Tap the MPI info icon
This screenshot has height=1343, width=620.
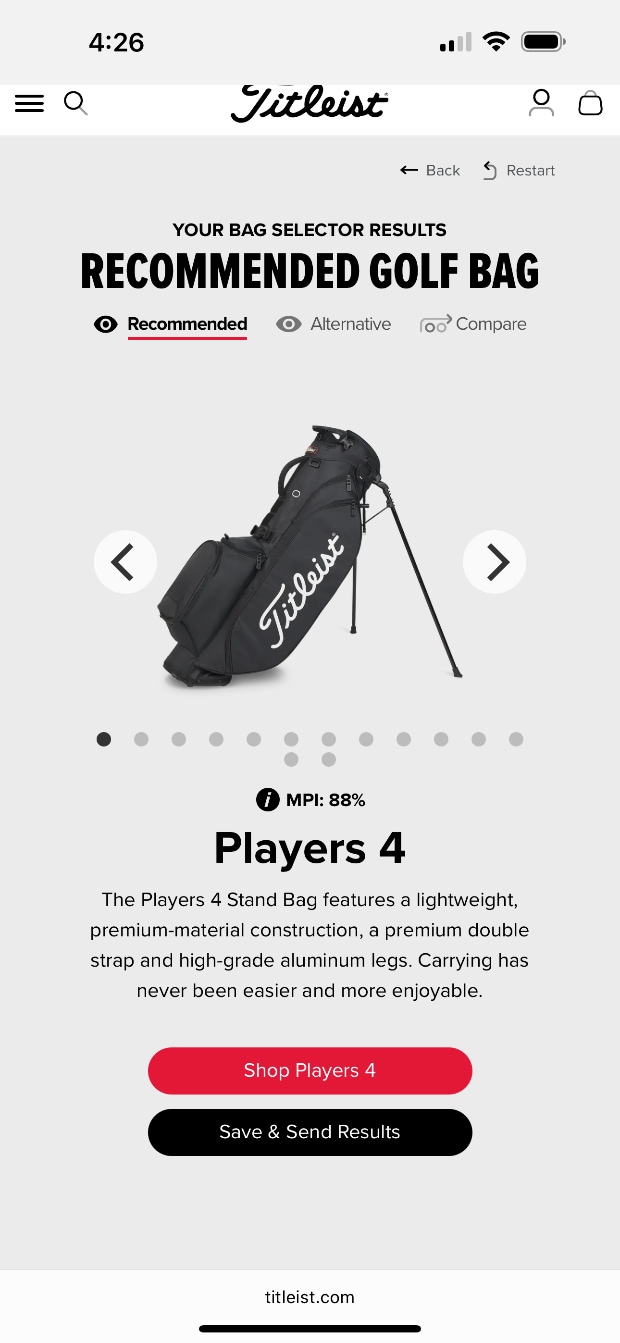(x=267, y=800)
